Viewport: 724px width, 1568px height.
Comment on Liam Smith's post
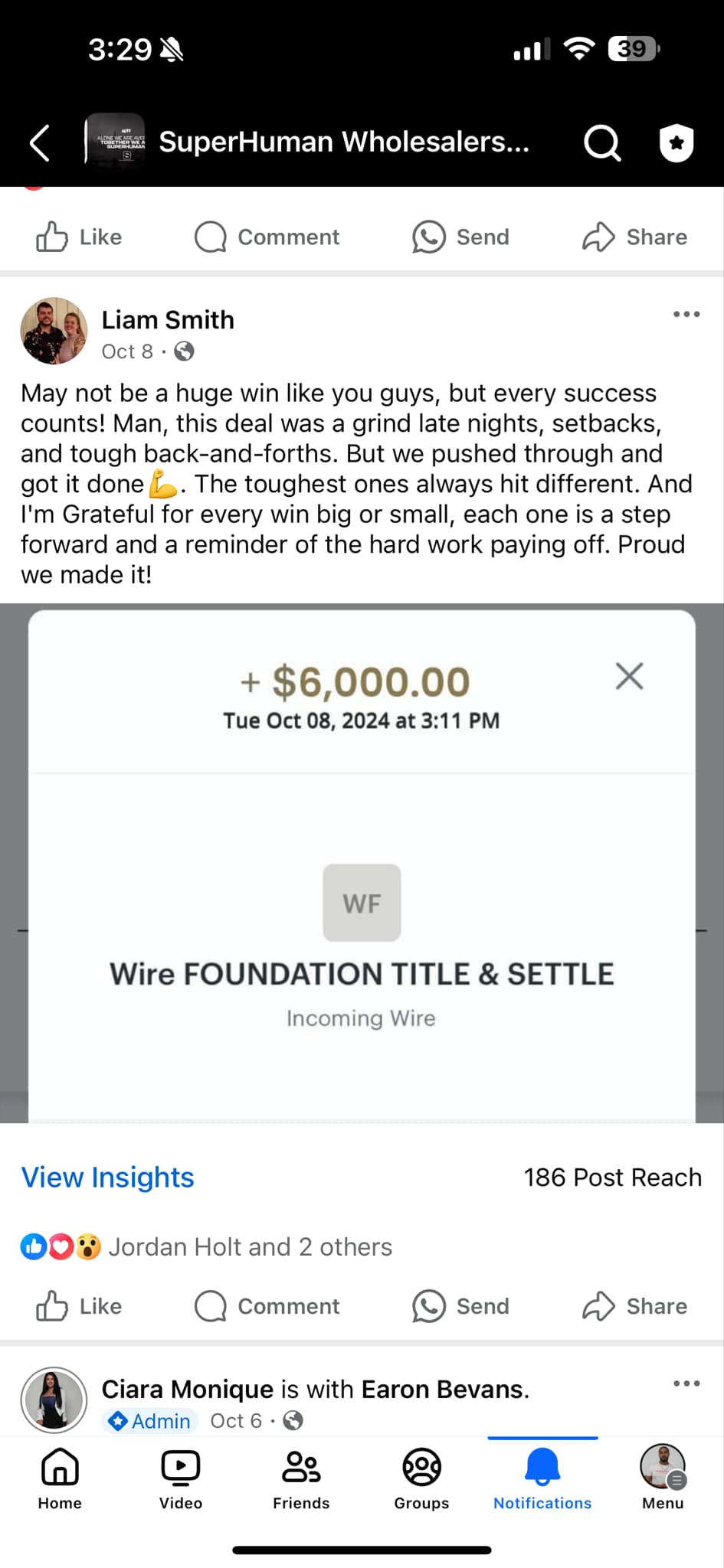267,1306
